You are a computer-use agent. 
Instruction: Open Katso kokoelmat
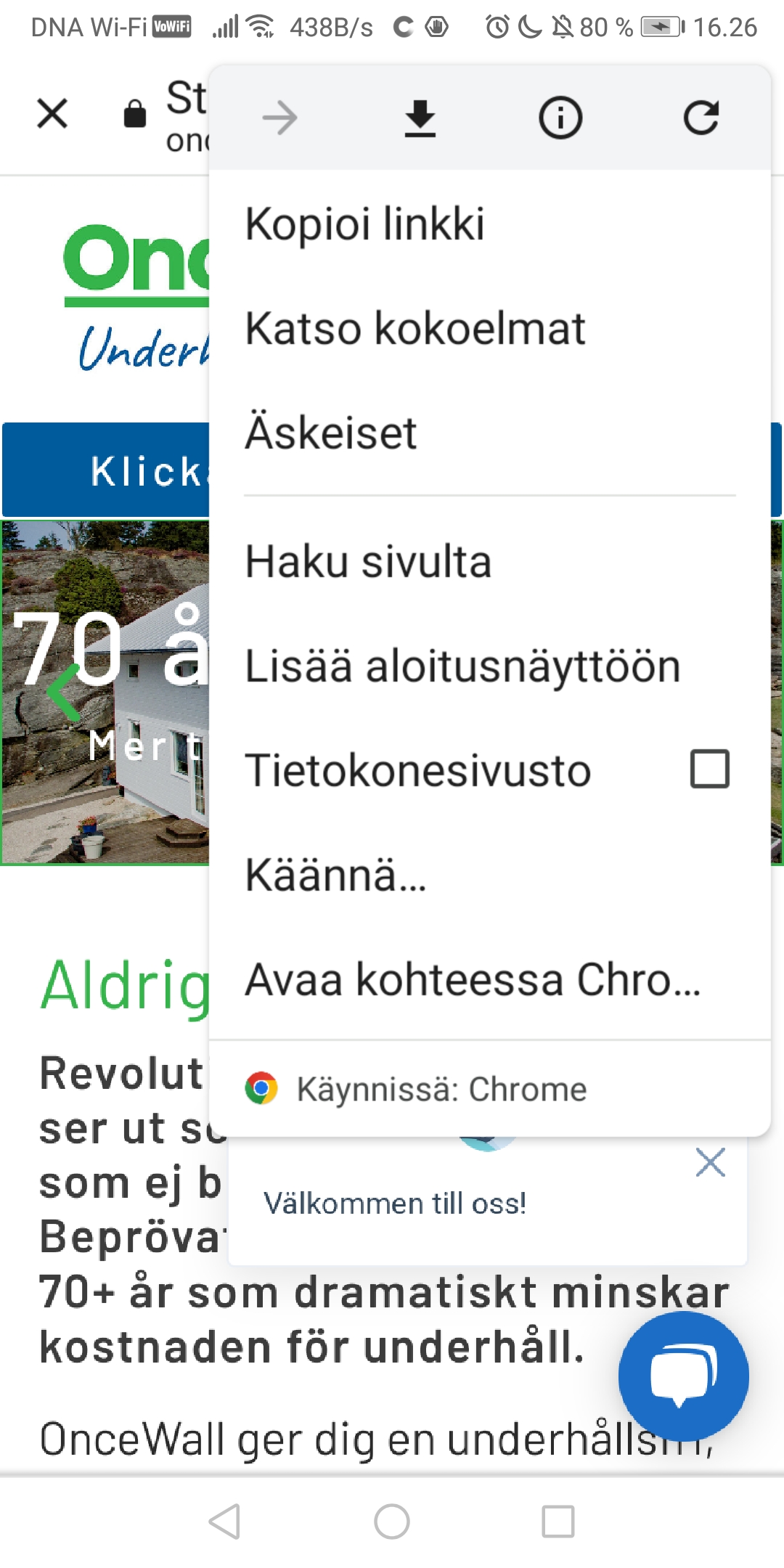tap(415, 328)
